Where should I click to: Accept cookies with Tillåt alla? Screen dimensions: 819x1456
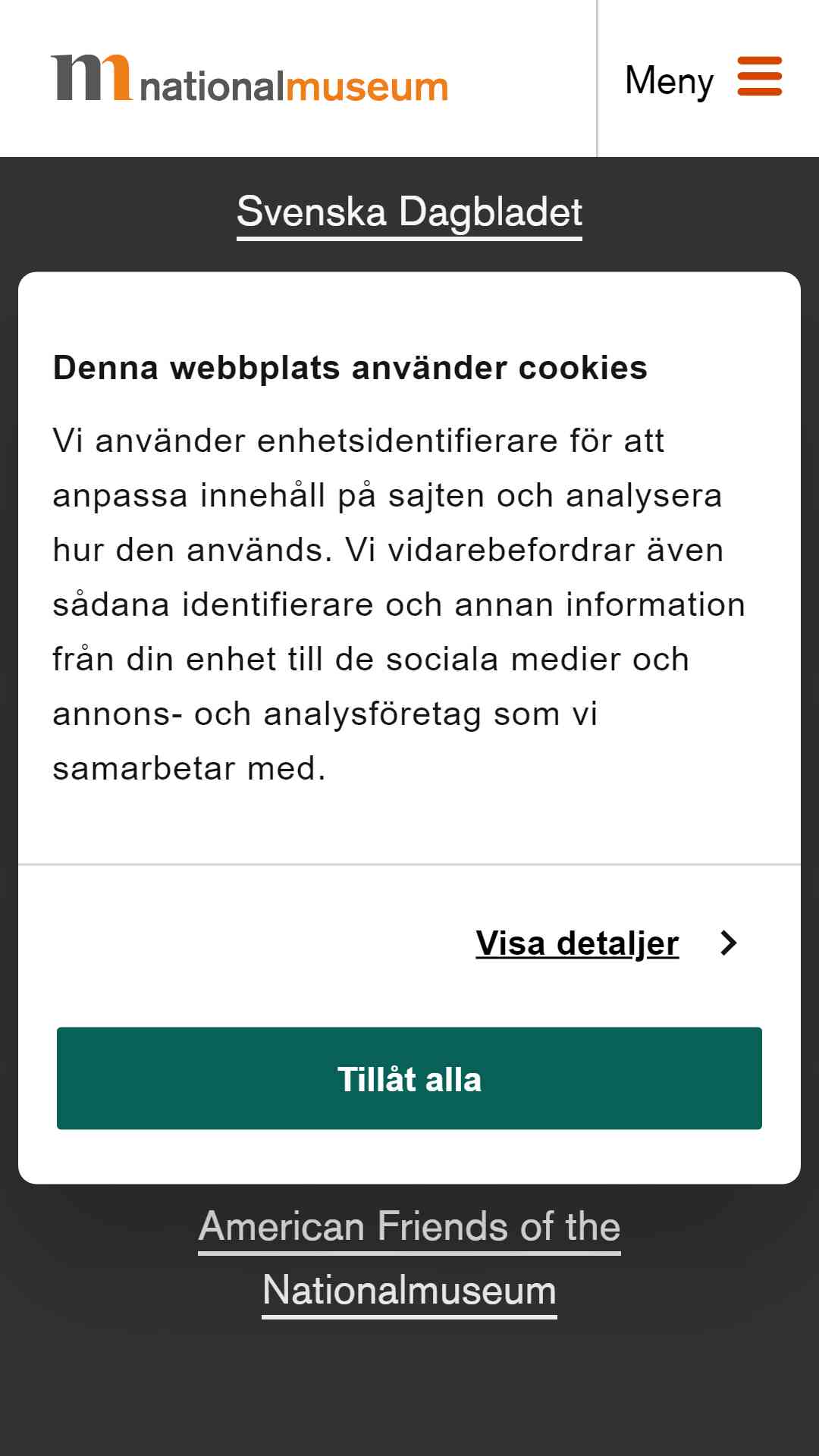pos(409,1078)
